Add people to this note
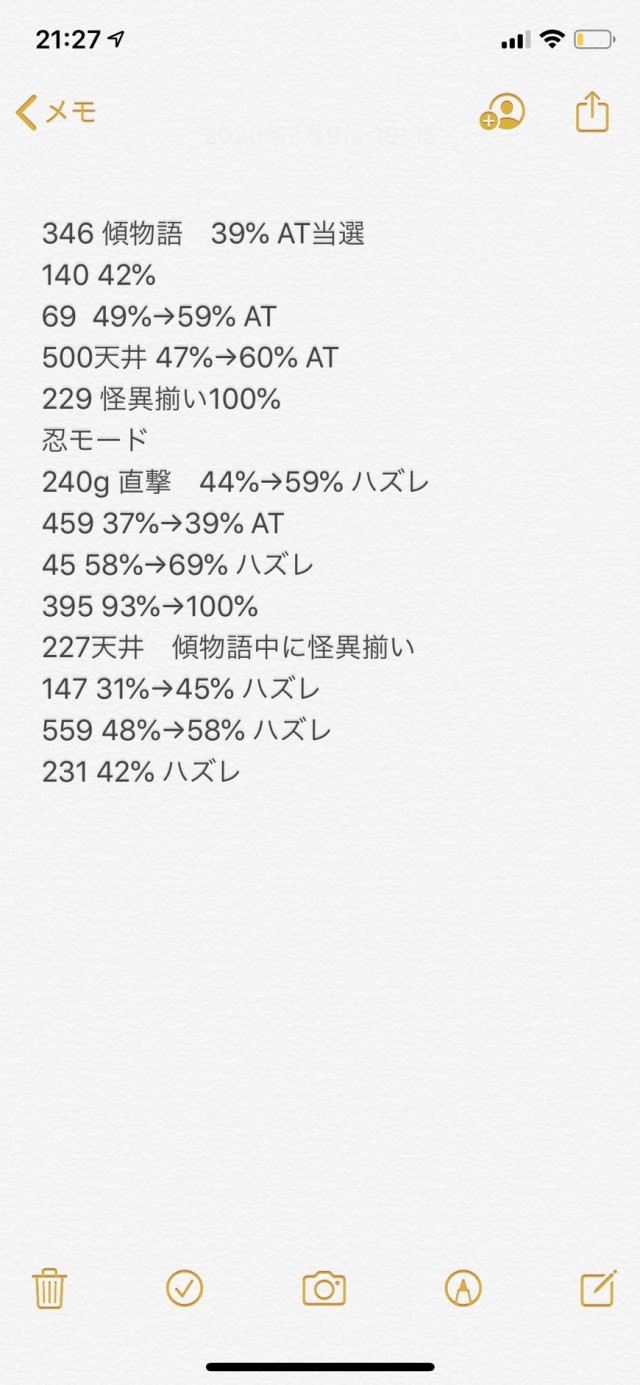The height and width of the screenshot is (1385, 640). (502, 112)
